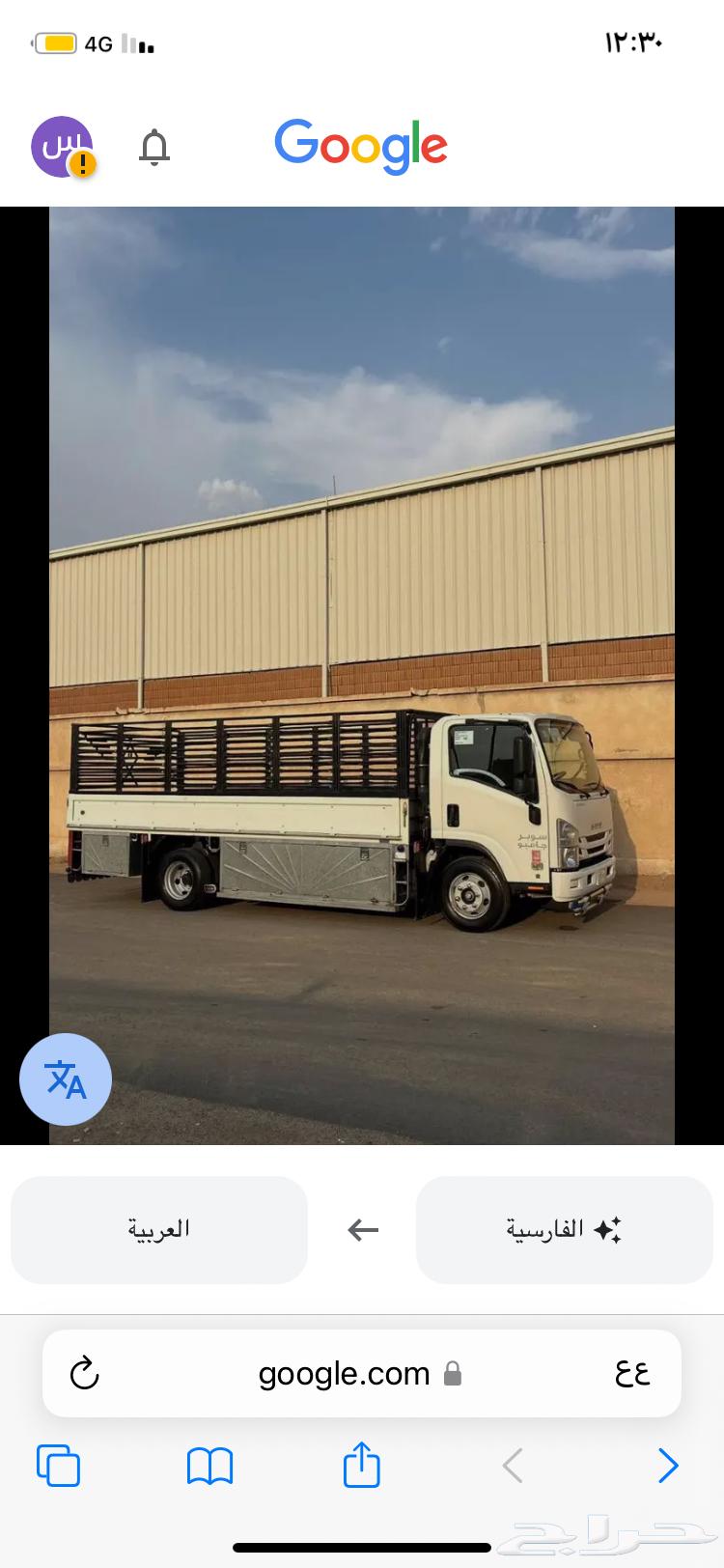Open the العربية language selector
This screenshot has height=1568, width=724.
(159, 1229)
